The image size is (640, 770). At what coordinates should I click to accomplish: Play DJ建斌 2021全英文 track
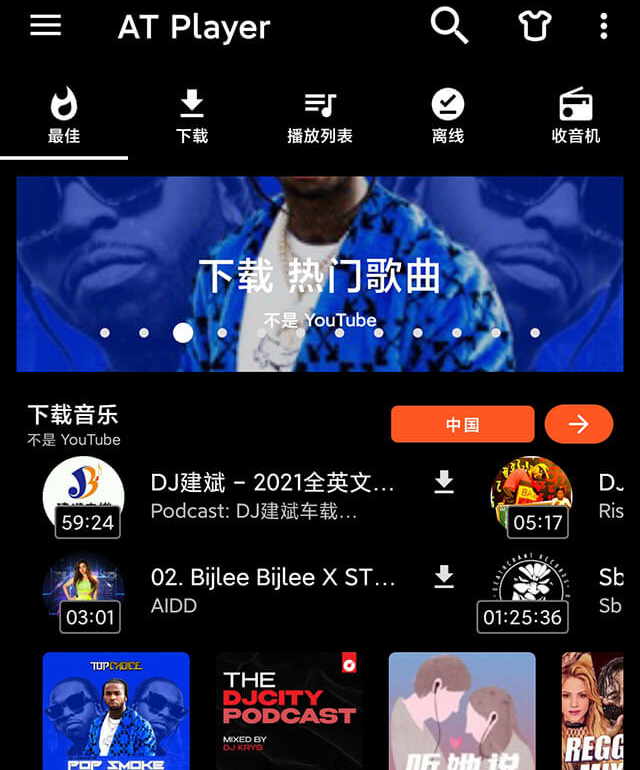(272, 496)
